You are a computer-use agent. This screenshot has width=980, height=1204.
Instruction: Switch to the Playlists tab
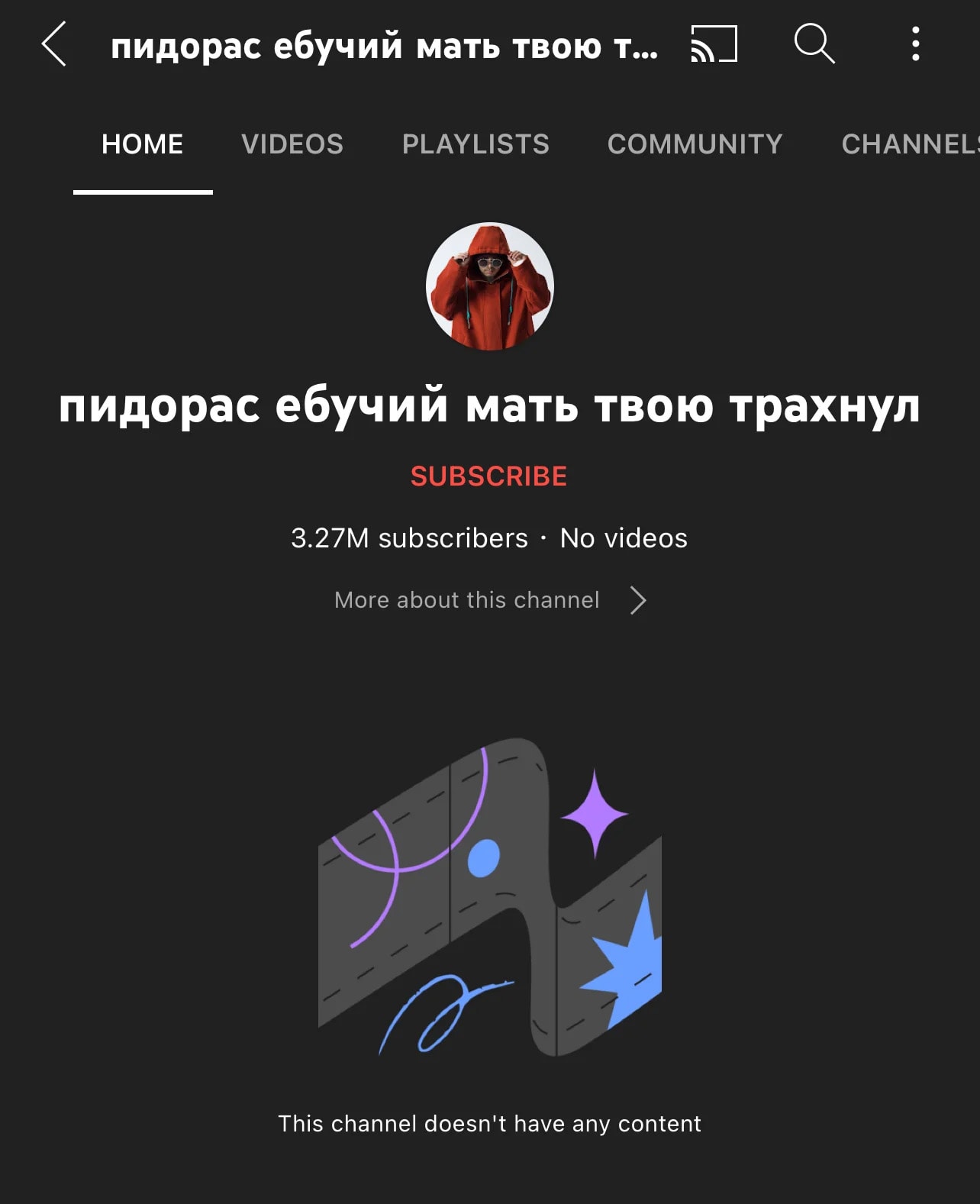[475, 144]
